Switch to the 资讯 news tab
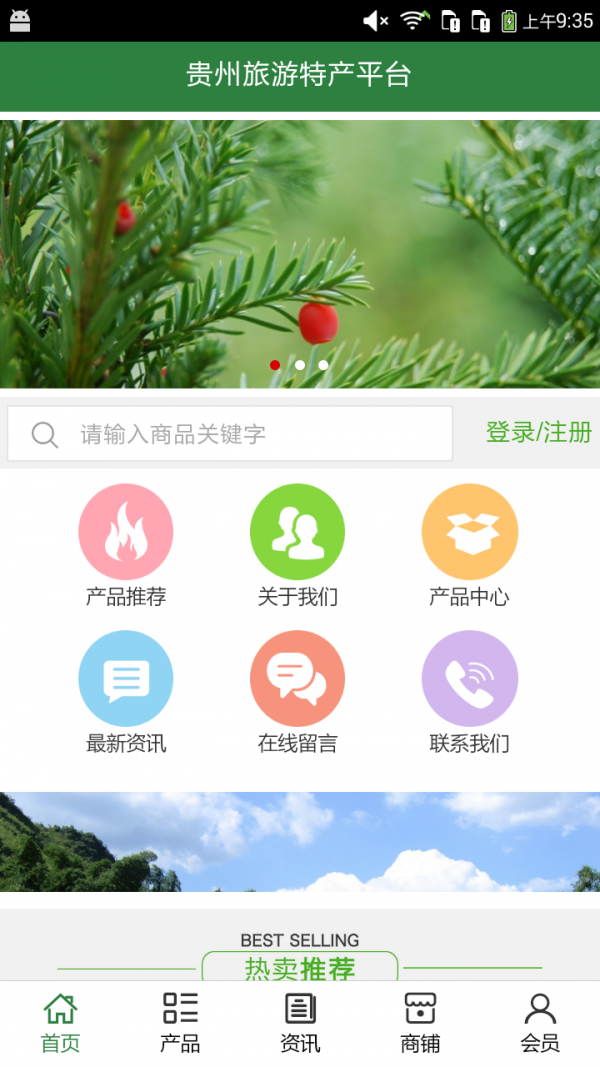Image resolution: width=600 pixels, height=1067 pixels. (x=300, y=1023)
